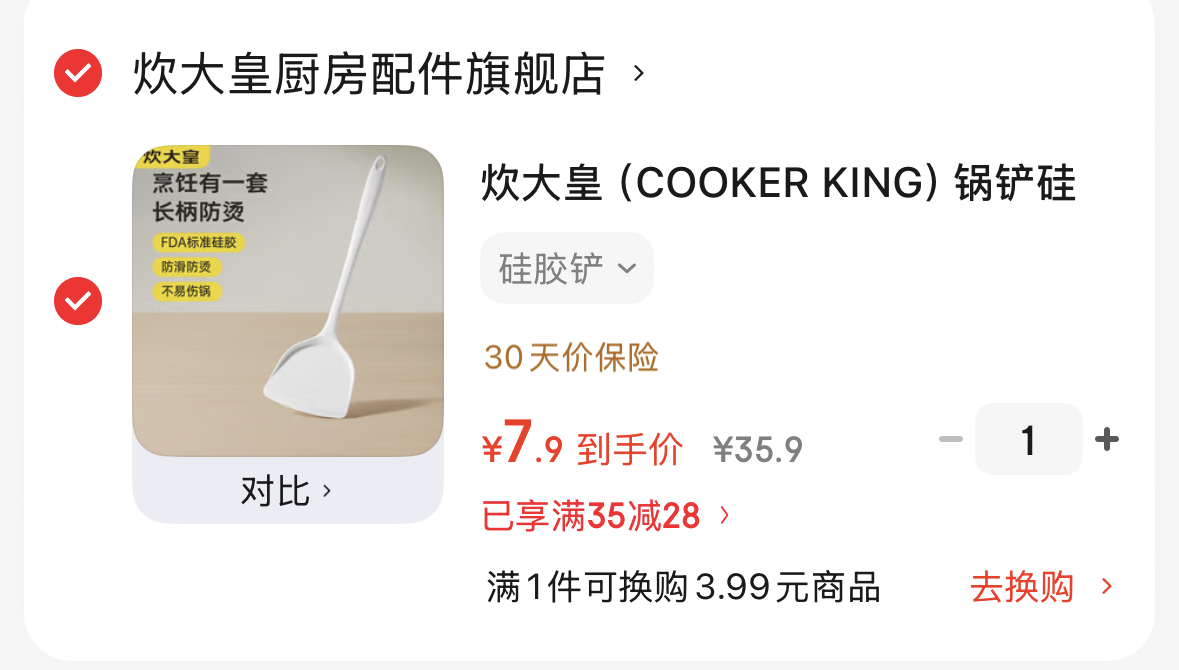Deselect the silicone spatula item checkbox
This screenshot has width=1179, height=670.
[78, 301]
